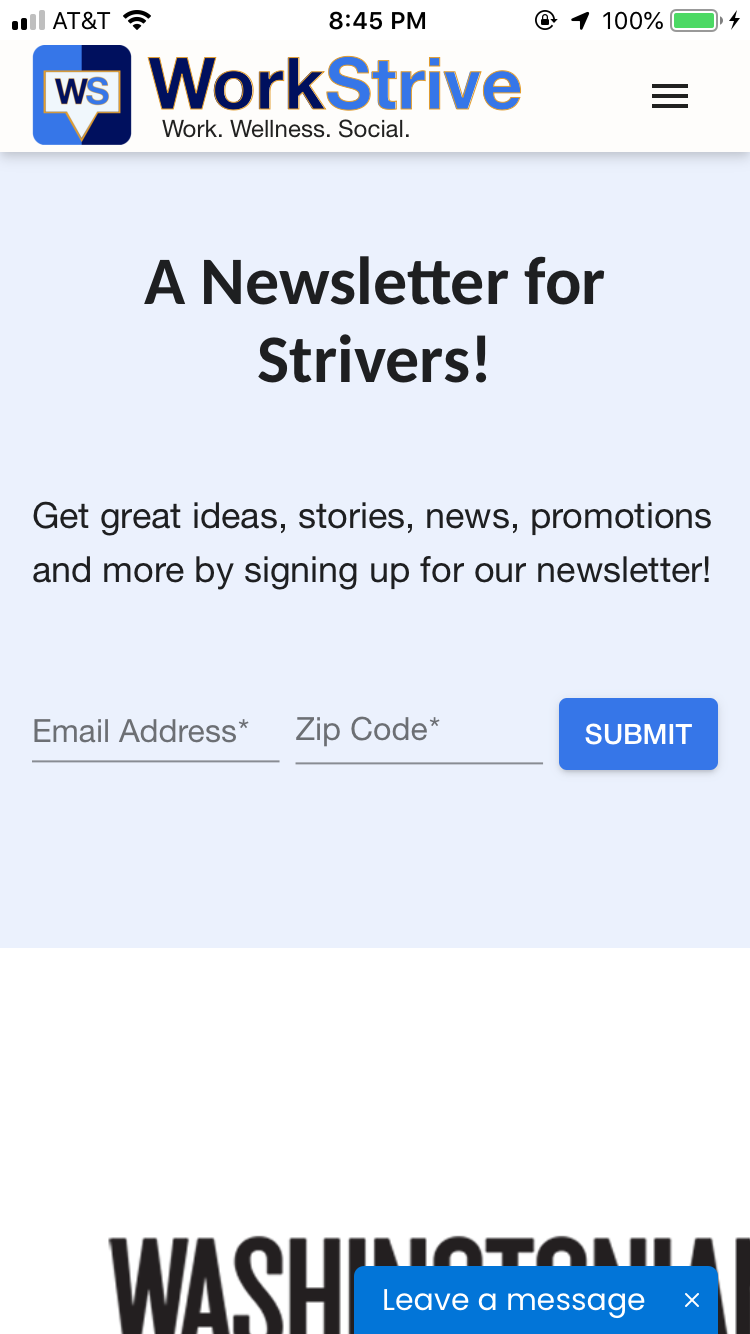
Task: Tap the WorkStrive logo to go home
Action: pos(277,95)
